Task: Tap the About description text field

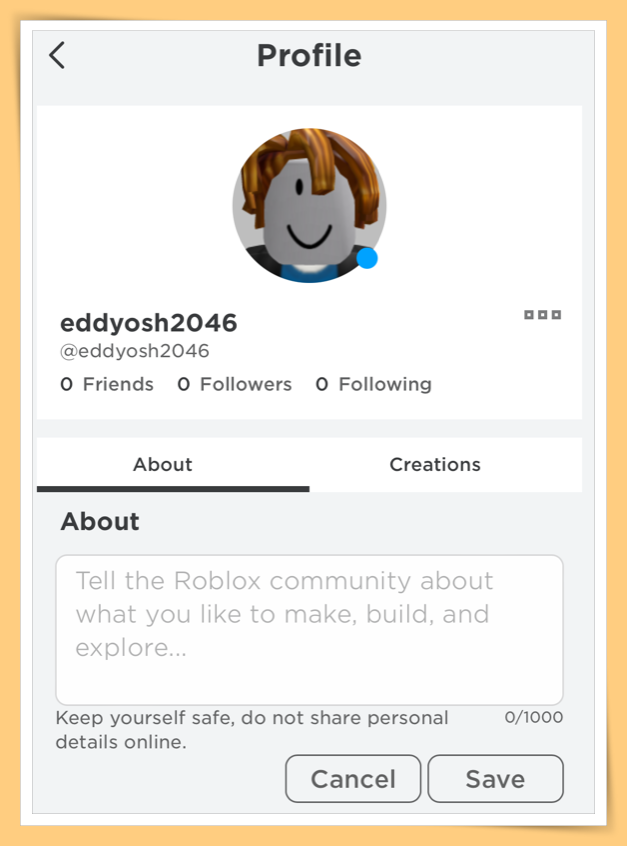Action: 309,629
